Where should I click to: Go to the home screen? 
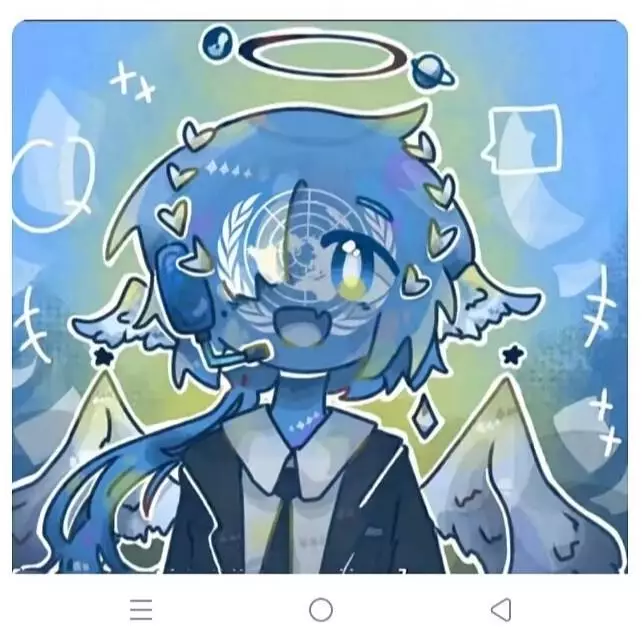[321, 609]
